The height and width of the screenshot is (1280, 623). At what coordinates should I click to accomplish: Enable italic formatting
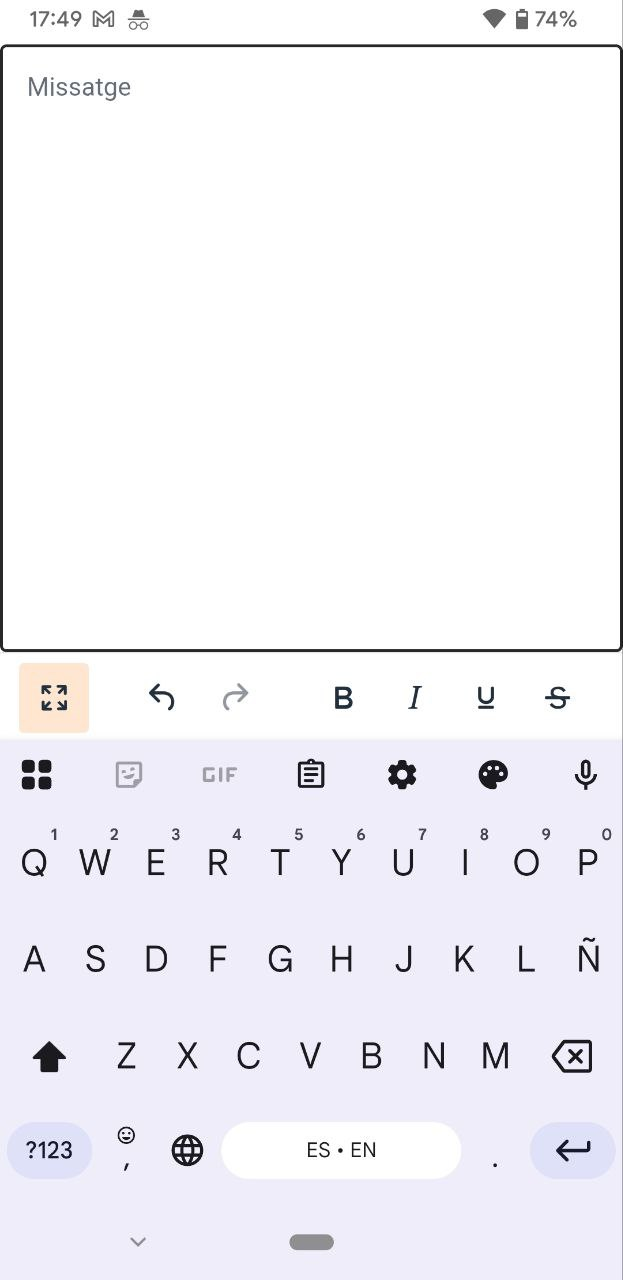click(414, 698)
